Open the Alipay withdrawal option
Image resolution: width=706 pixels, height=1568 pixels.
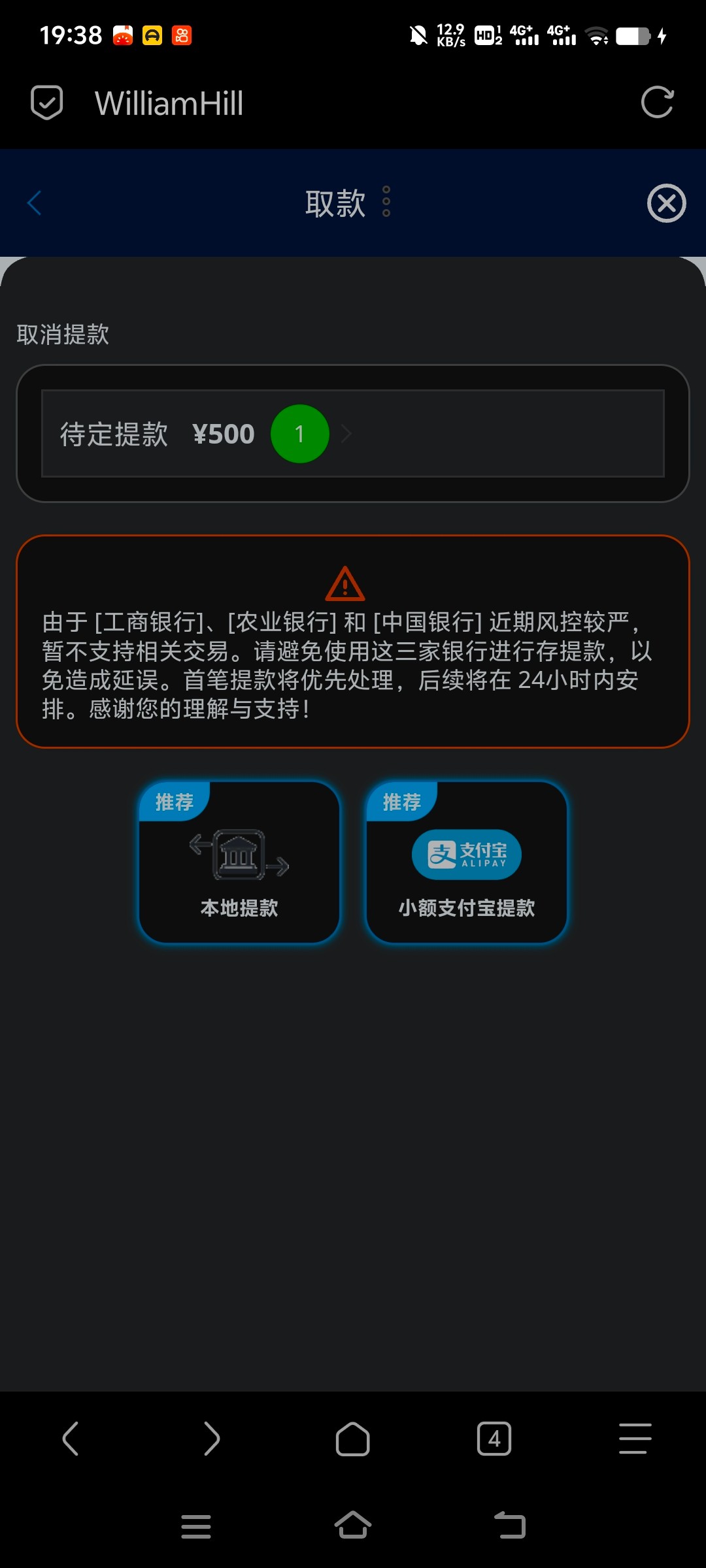click(x=465, y=862)
